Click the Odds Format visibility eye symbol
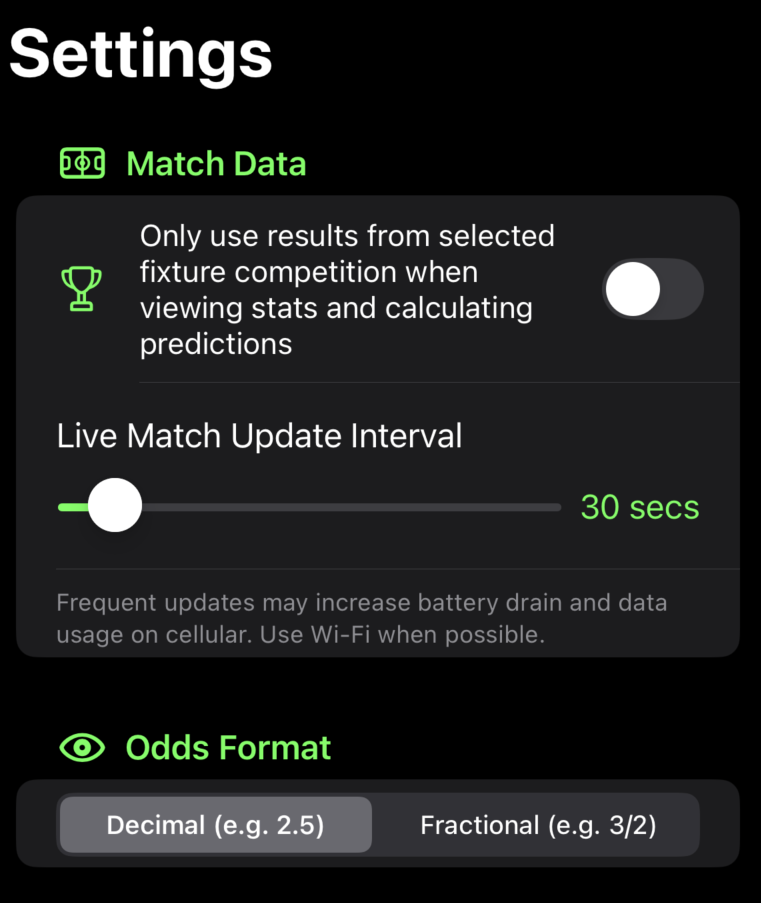 coord(82,747)
